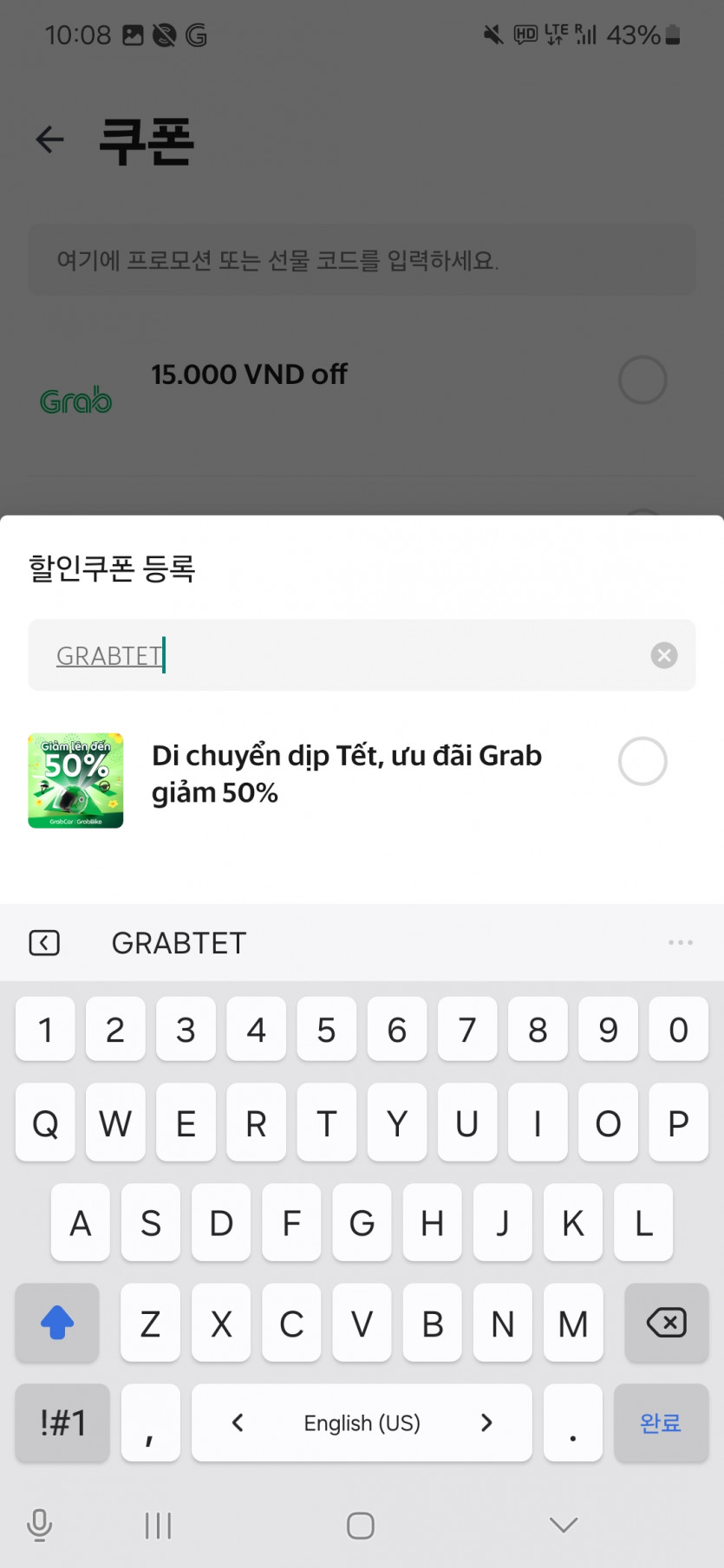The image size is (724, 1568).
Task: Go to the home screen
Action: 361,1526
